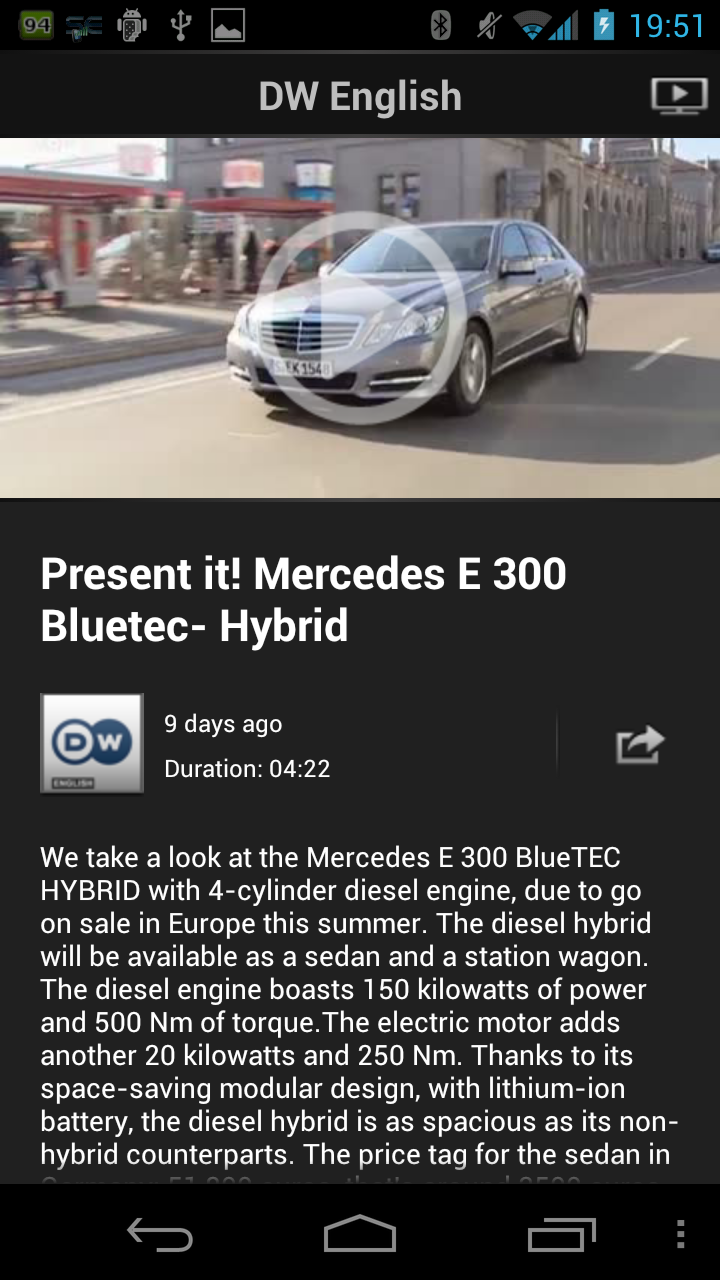Open the screen cast icon in header
This screenshot has width=720, height=1280.
click(678, 96)
